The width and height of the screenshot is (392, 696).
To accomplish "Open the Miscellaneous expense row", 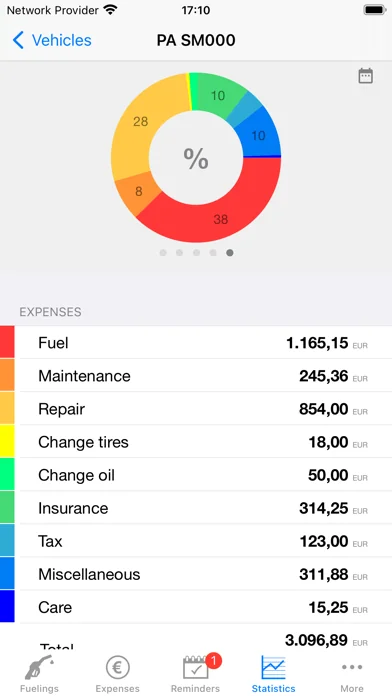I will 196,574.
